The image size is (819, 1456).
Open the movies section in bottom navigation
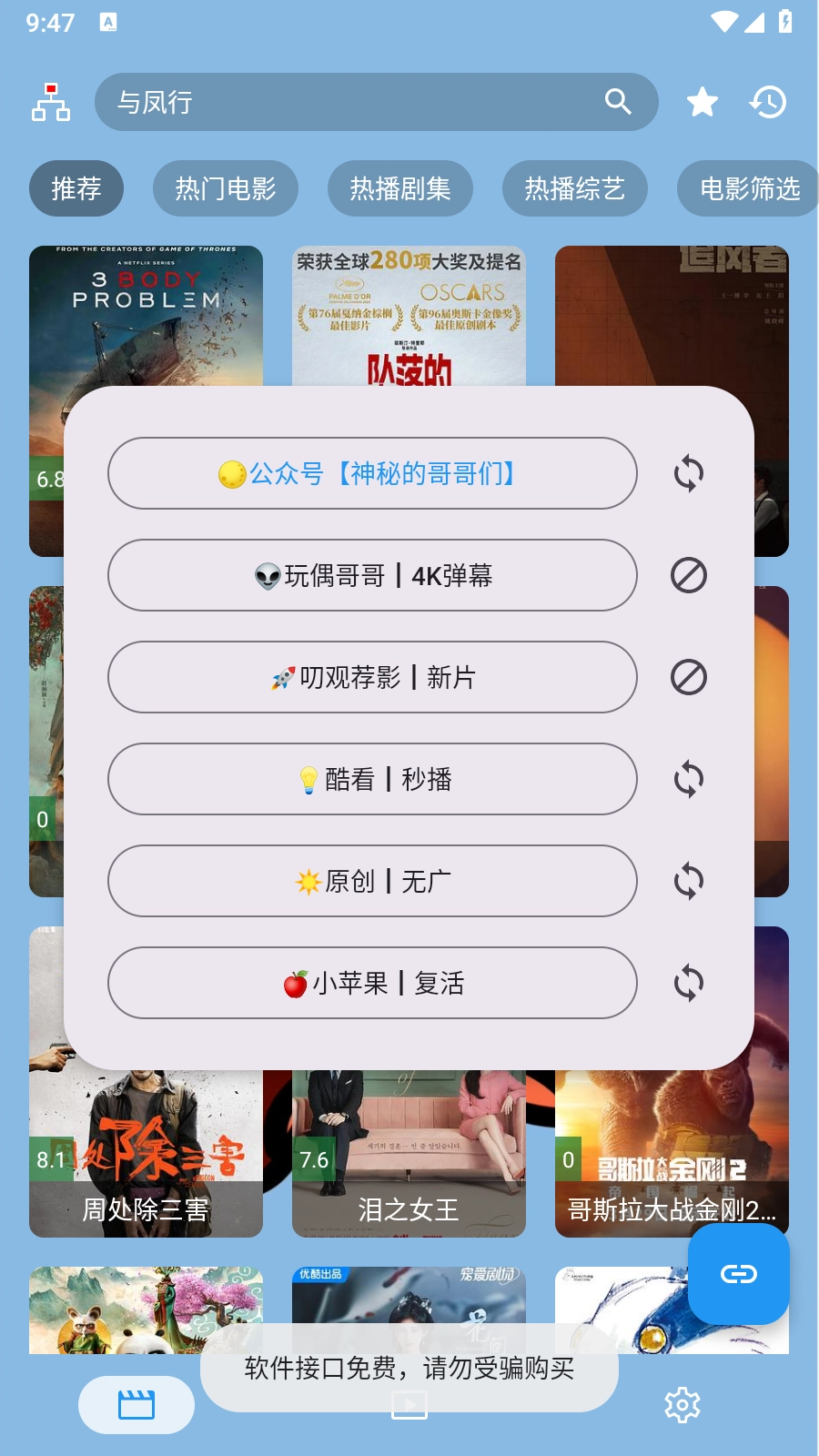pos(135,1404)
